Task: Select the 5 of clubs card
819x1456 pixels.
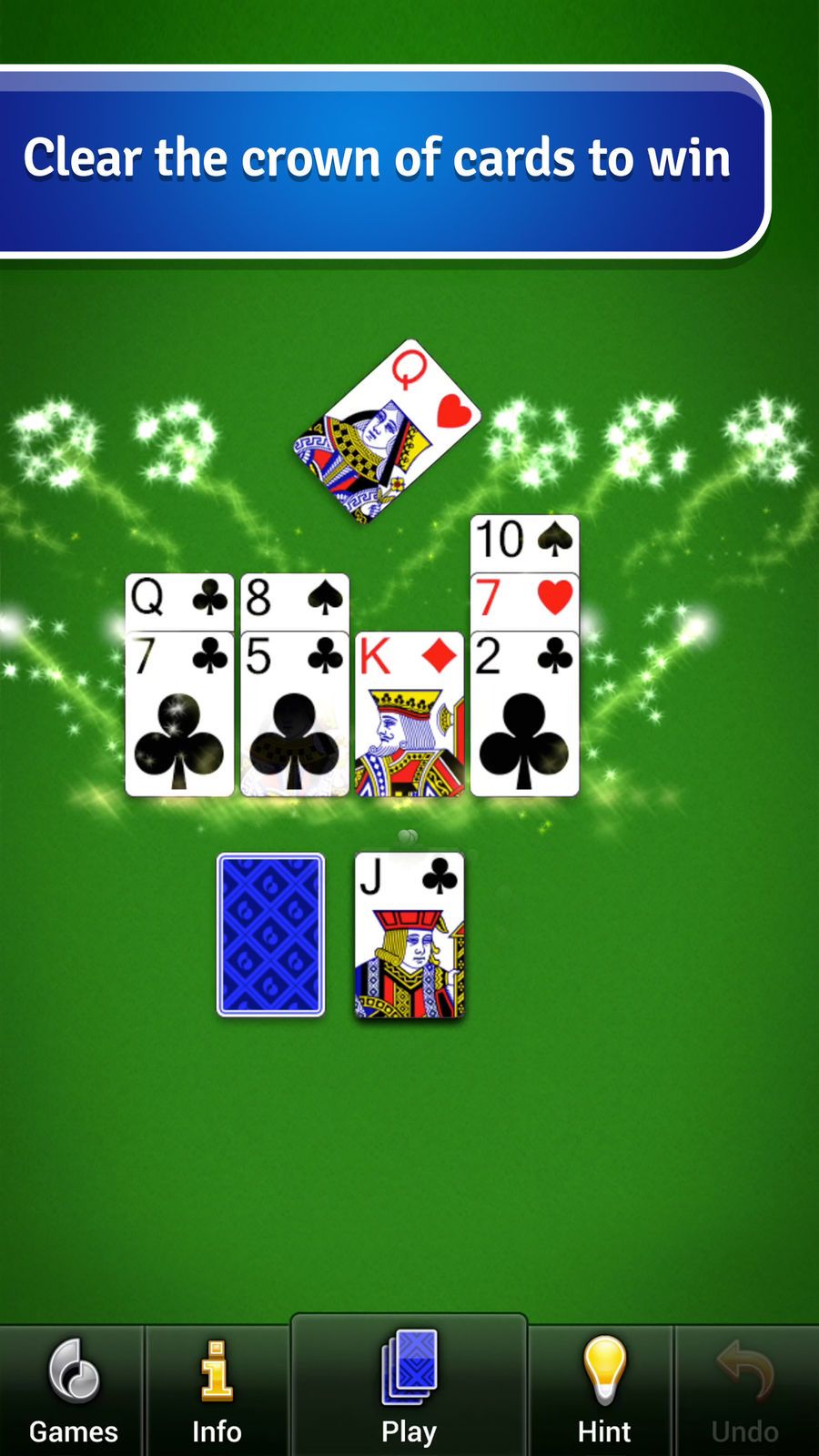Action: tap(295, 714)
